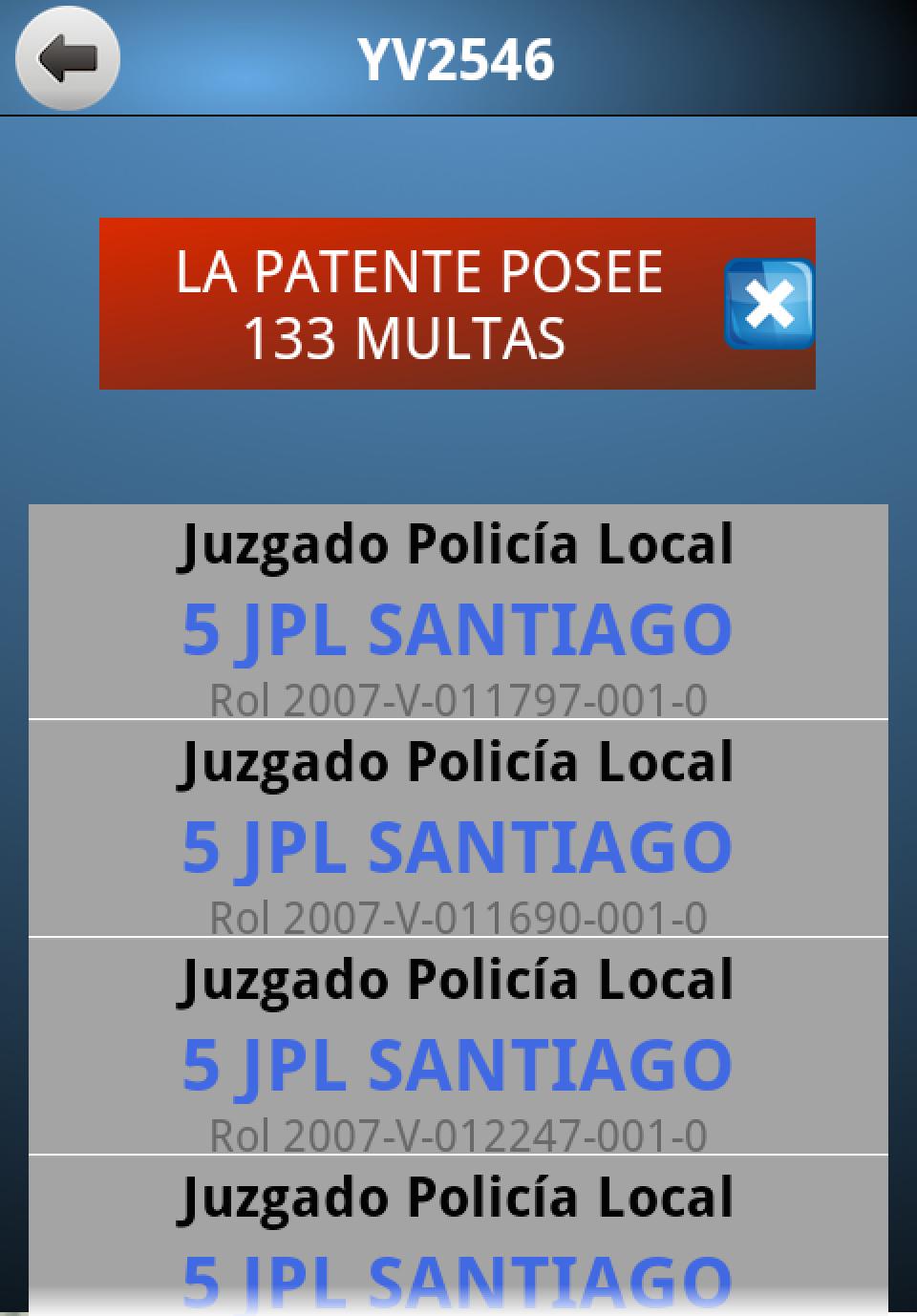Expand the first multa entry for details
The width and height of the screenshot is (917, 1316).
coord(457,611)
